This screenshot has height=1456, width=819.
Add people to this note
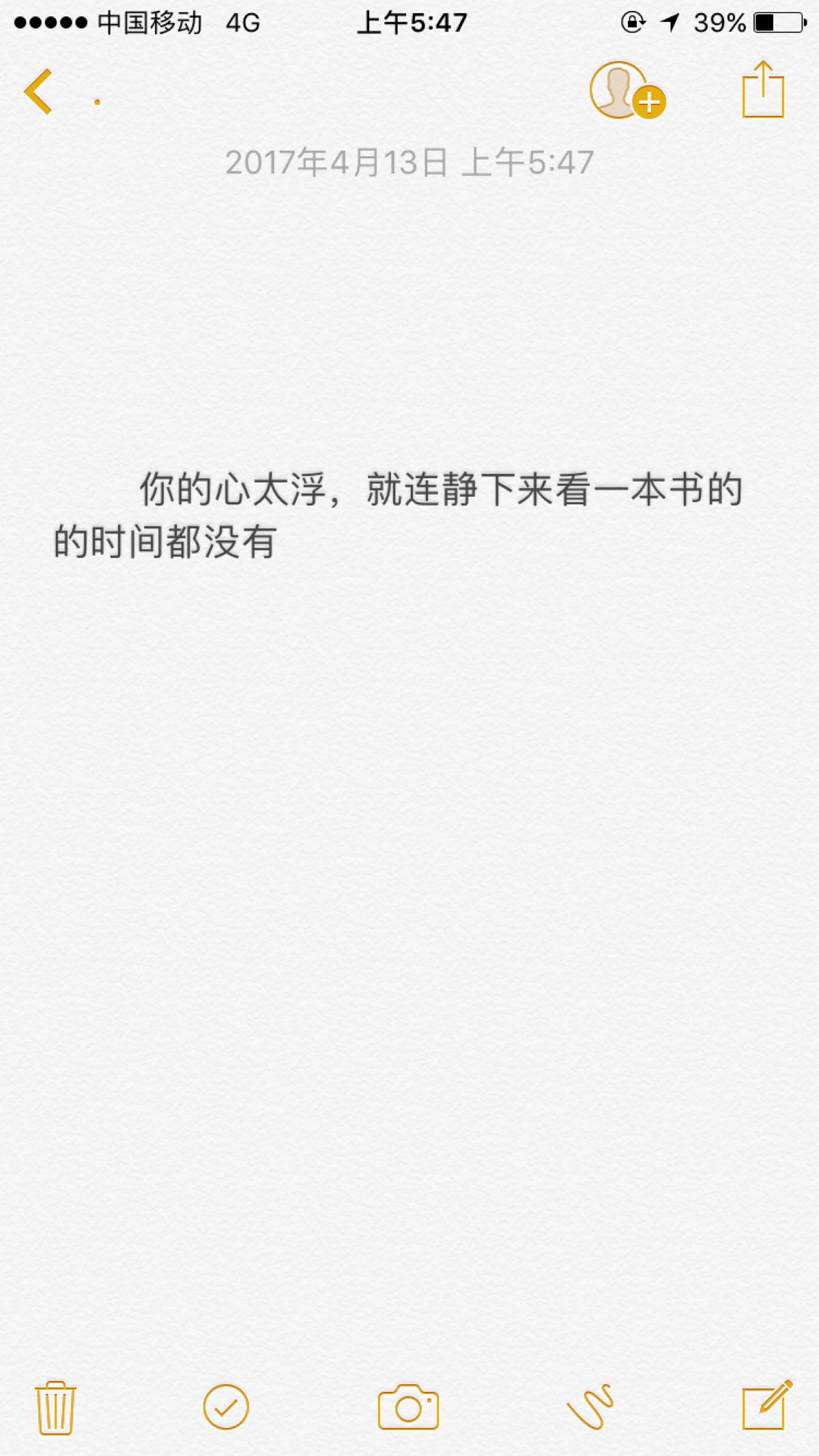(626, 91)
